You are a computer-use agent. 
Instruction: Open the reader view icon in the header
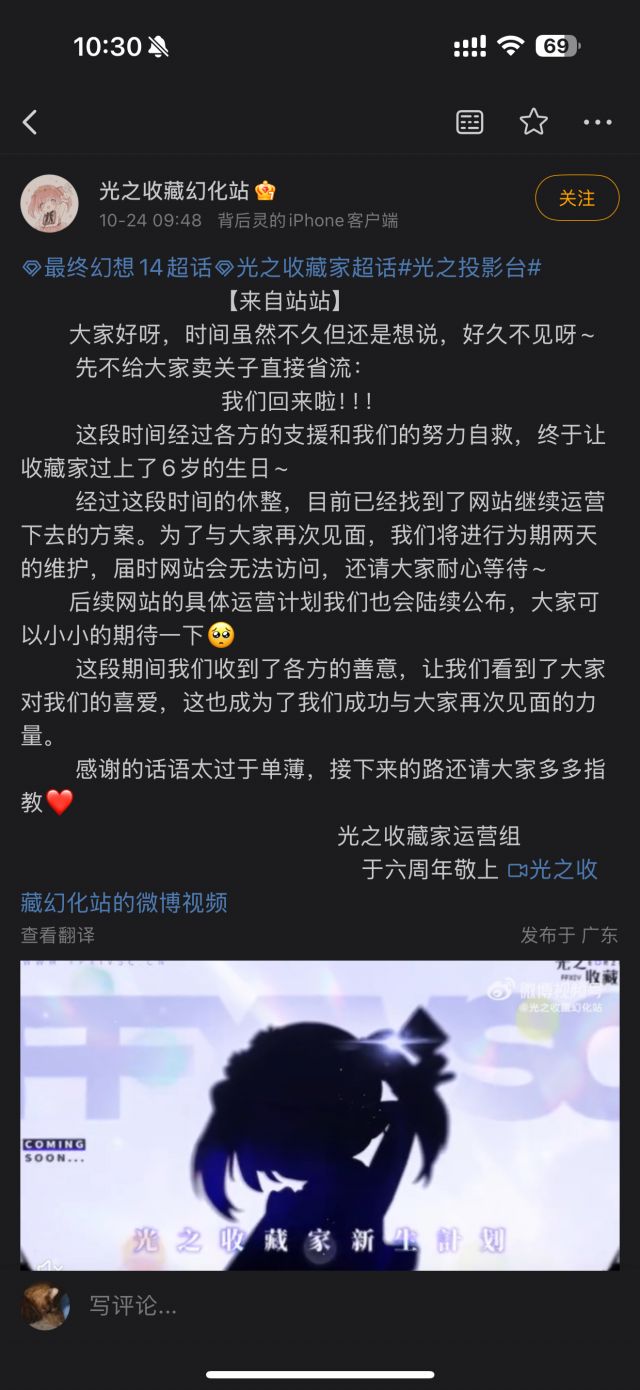click(x=469, y=122)
